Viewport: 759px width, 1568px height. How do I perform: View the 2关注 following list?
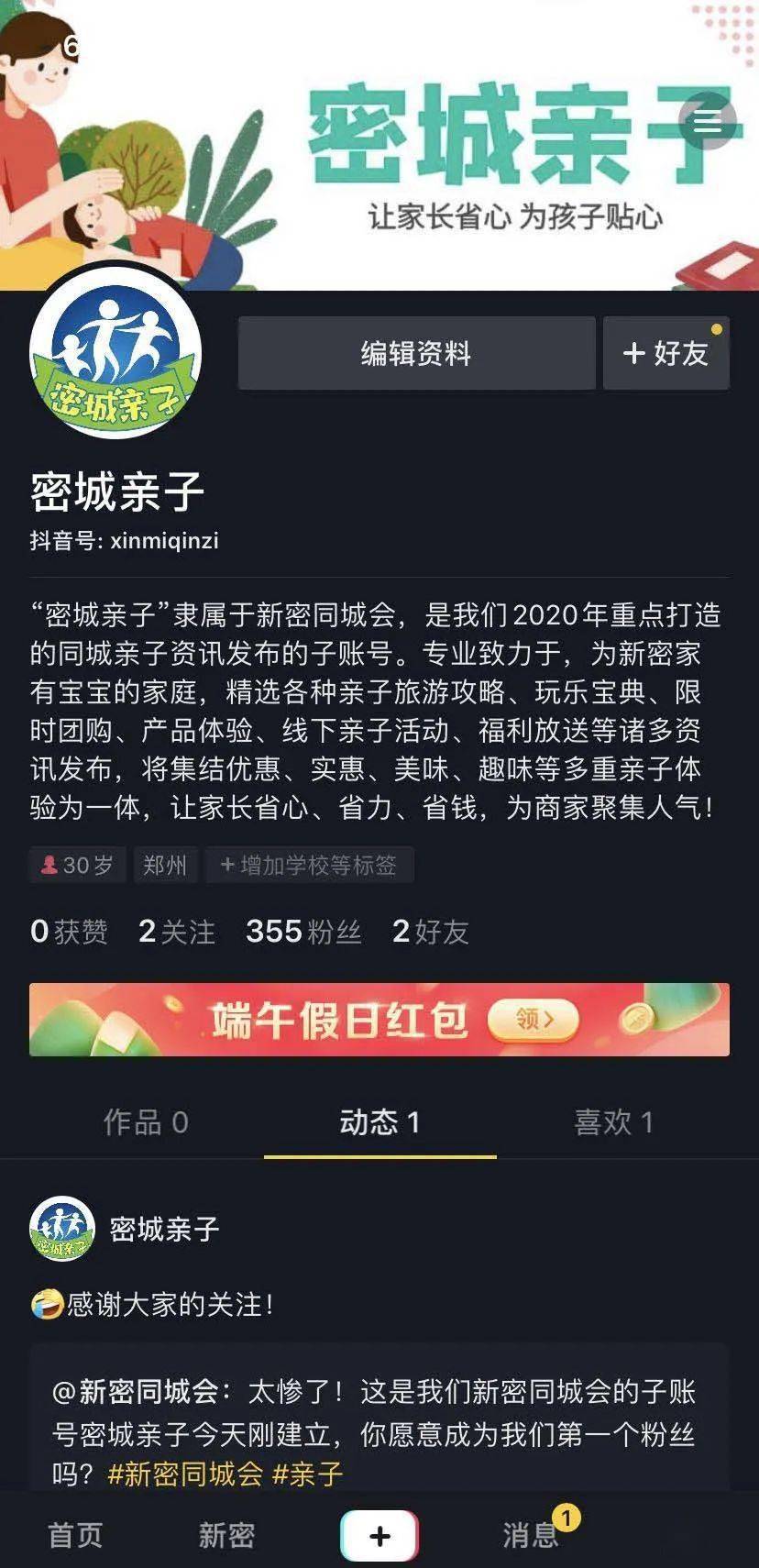pos(177,932)
